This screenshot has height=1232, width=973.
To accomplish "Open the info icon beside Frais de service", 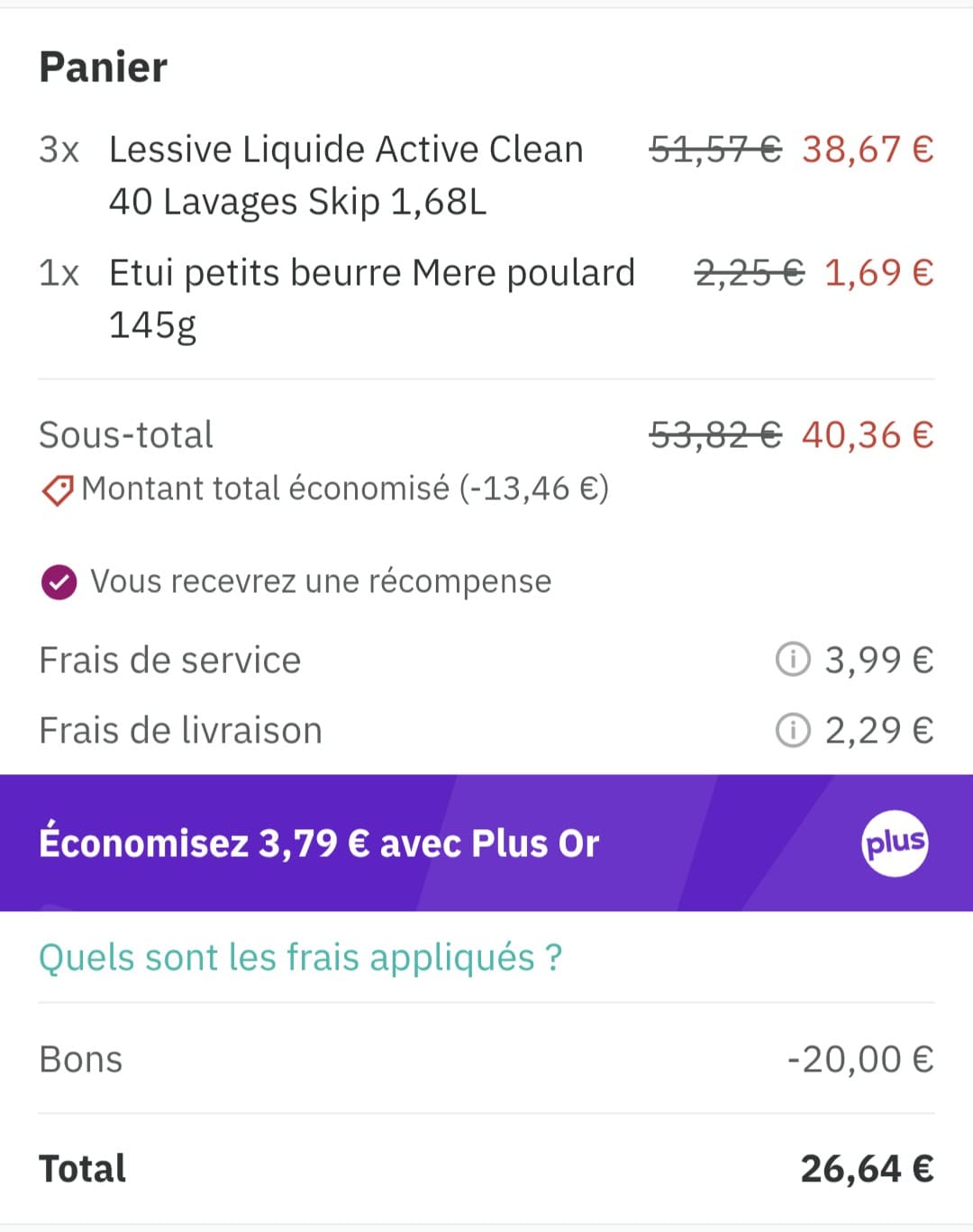I will pos(791,660).
